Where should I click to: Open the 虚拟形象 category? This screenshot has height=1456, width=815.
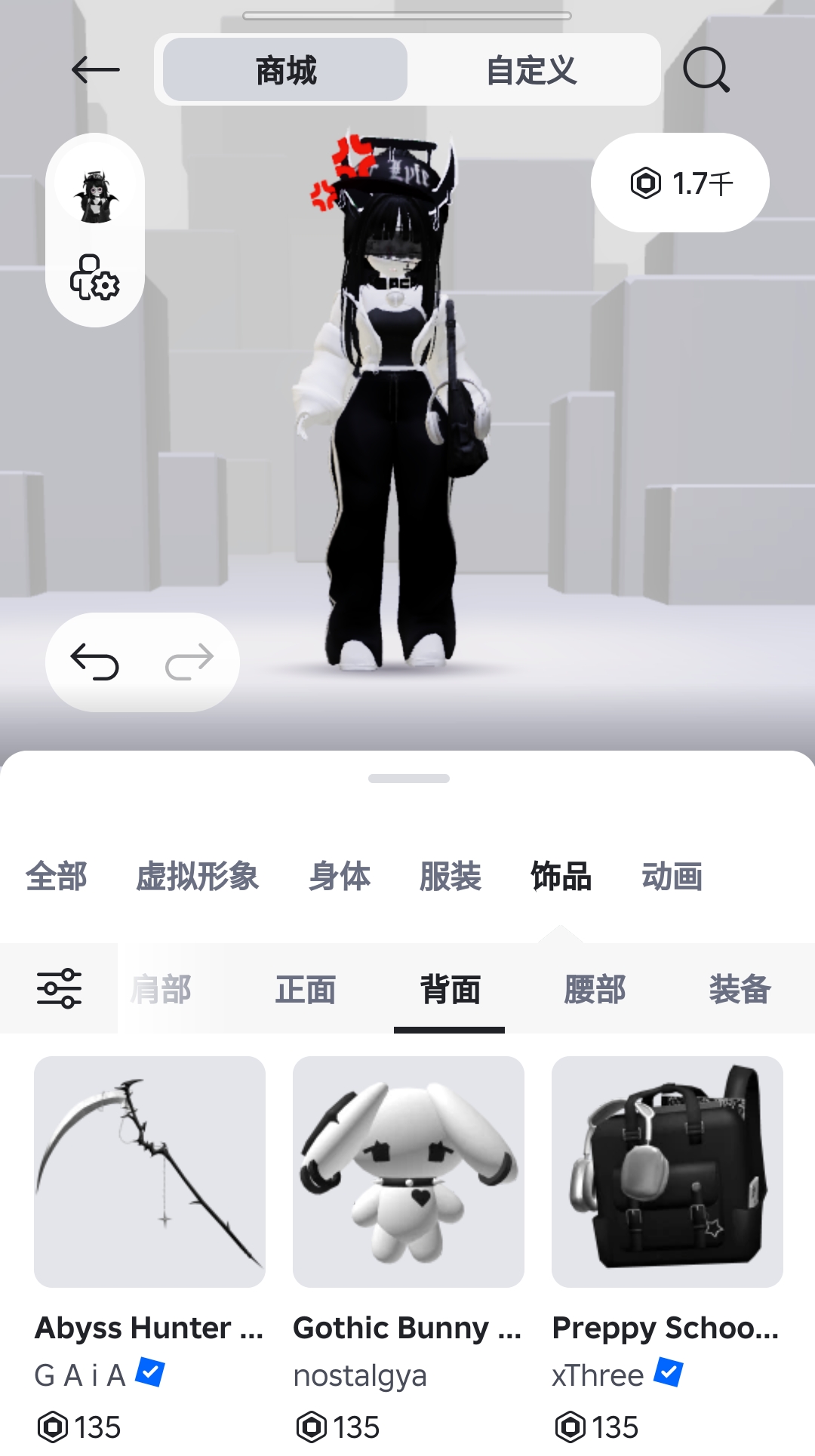[x=197, y=877]
